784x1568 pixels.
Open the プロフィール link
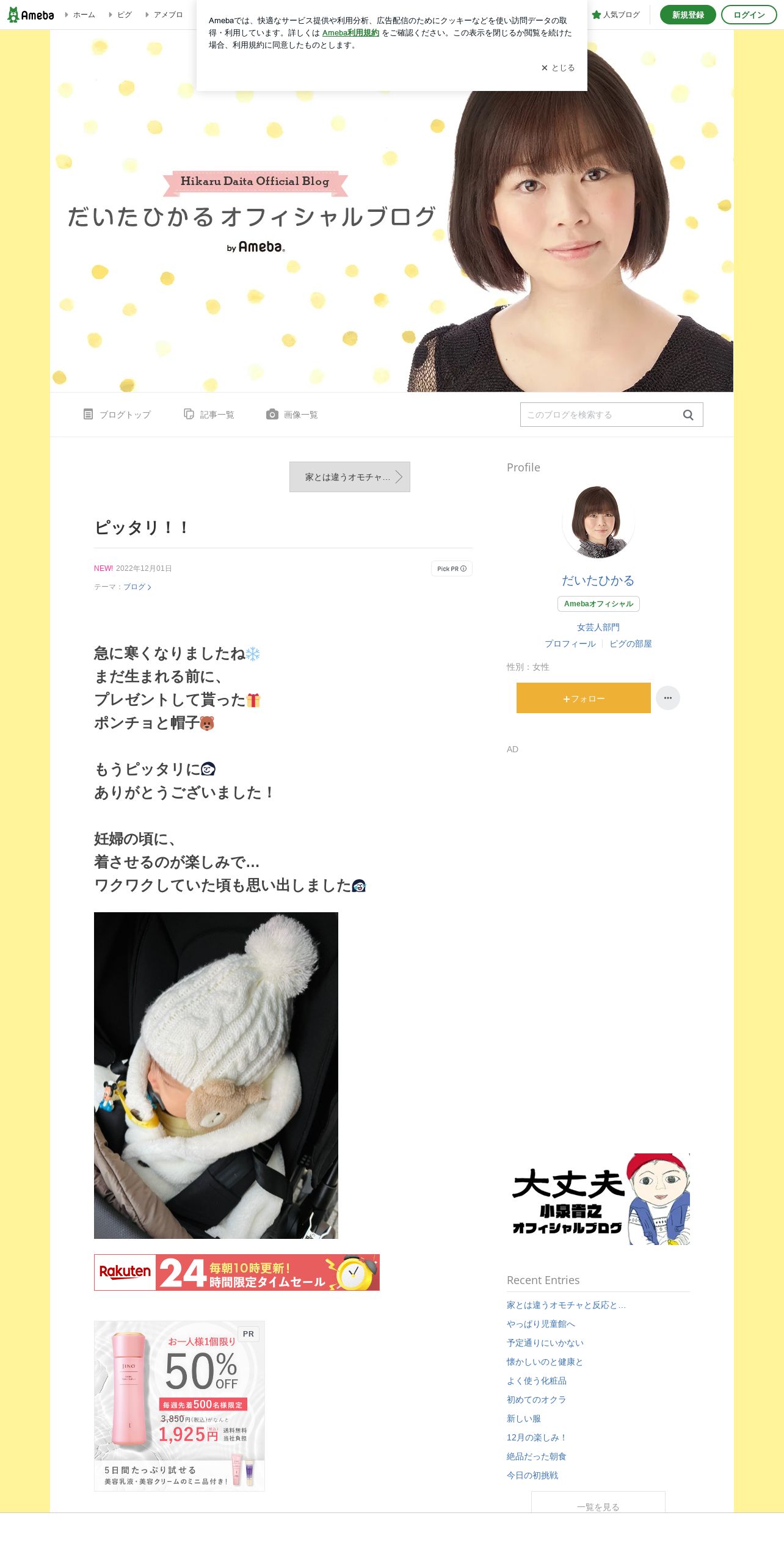[570, 644]
